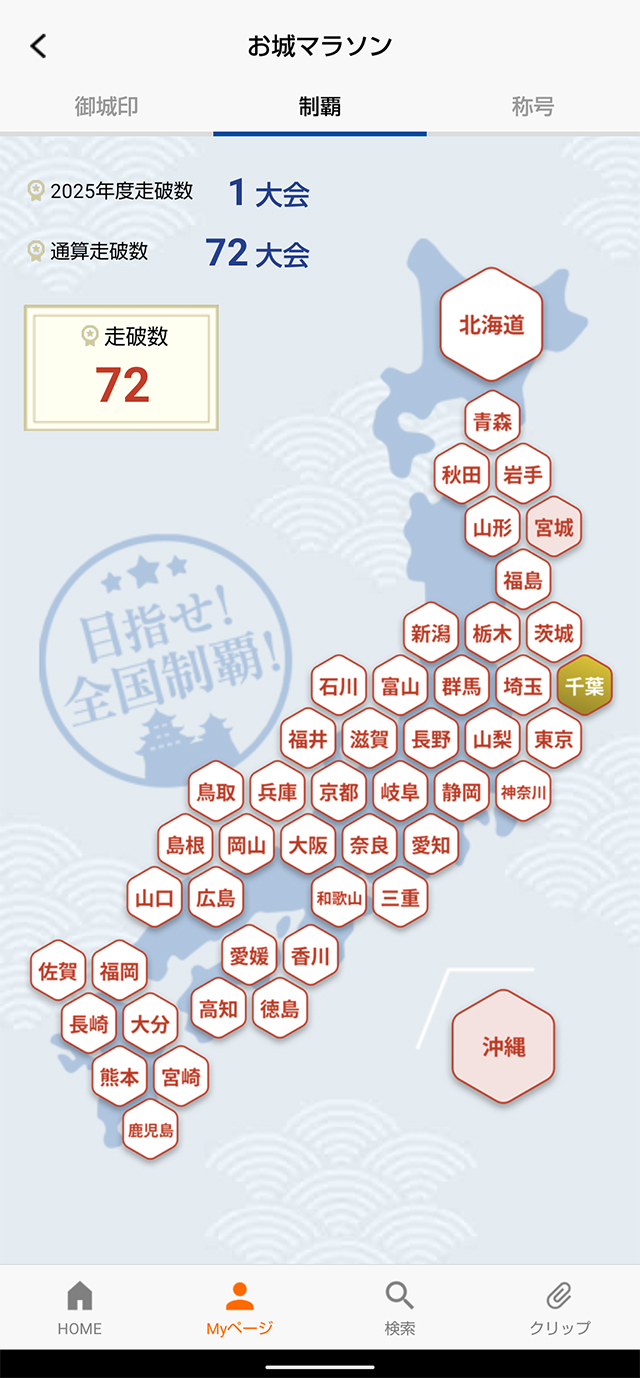The height and width of the screenshot is (1378, 640).
Task: Select the 宮城 prefecture hexagon
Action: (554, 527)
